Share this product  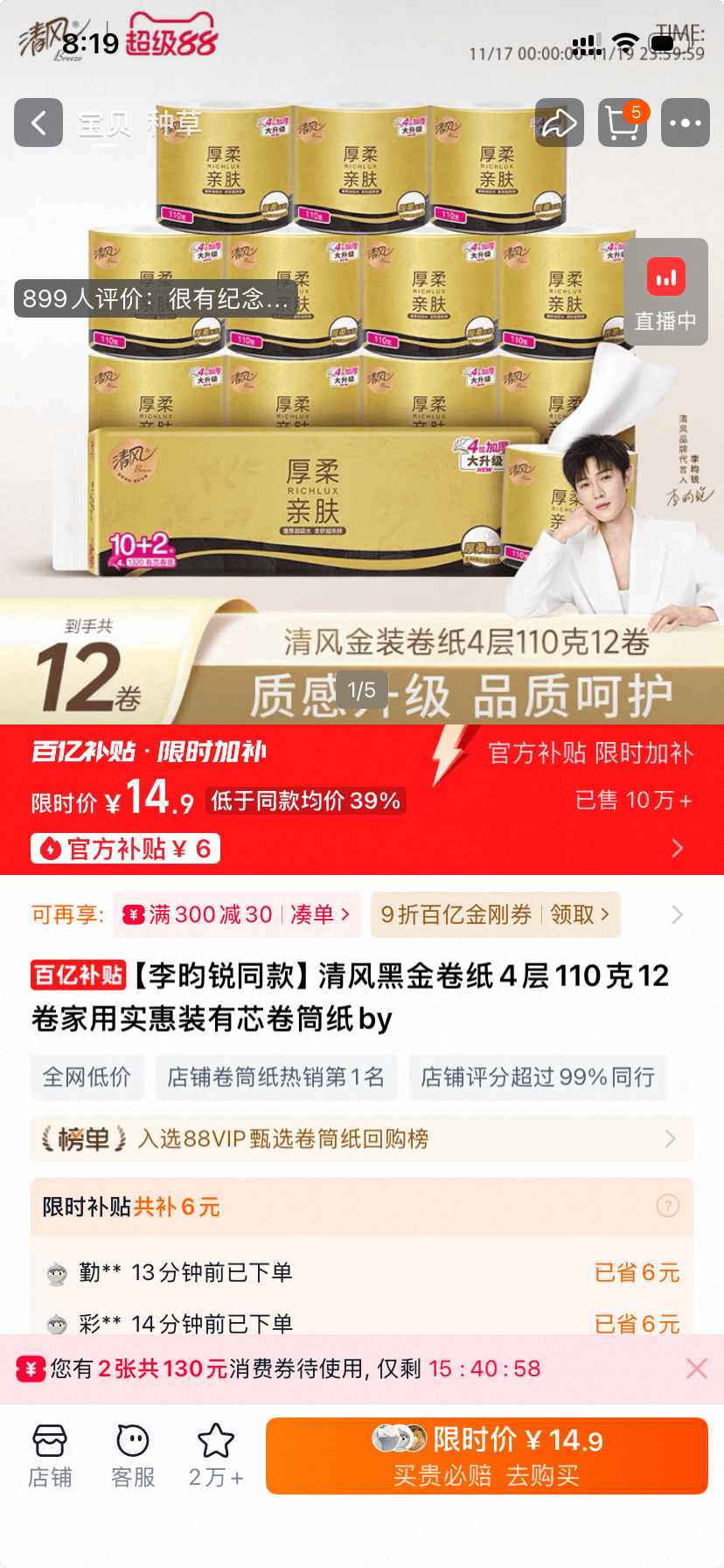[559, 122]
